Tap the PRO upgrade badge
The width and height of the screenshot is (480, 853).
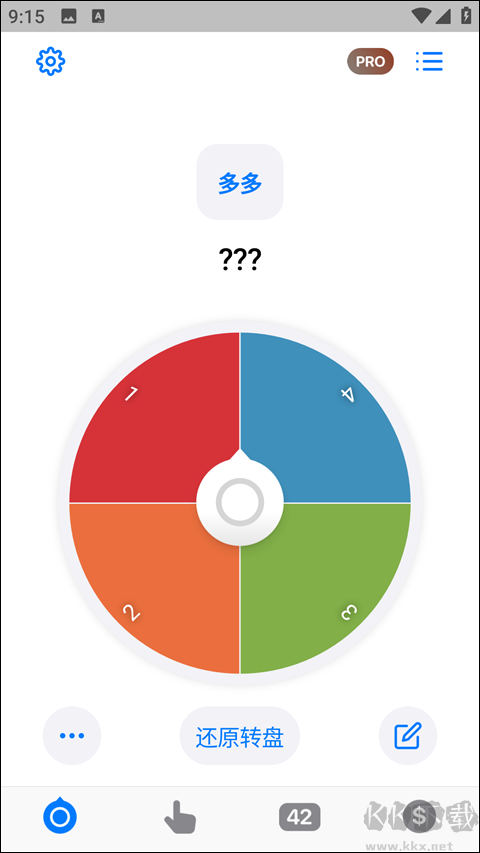click(370, 61)
